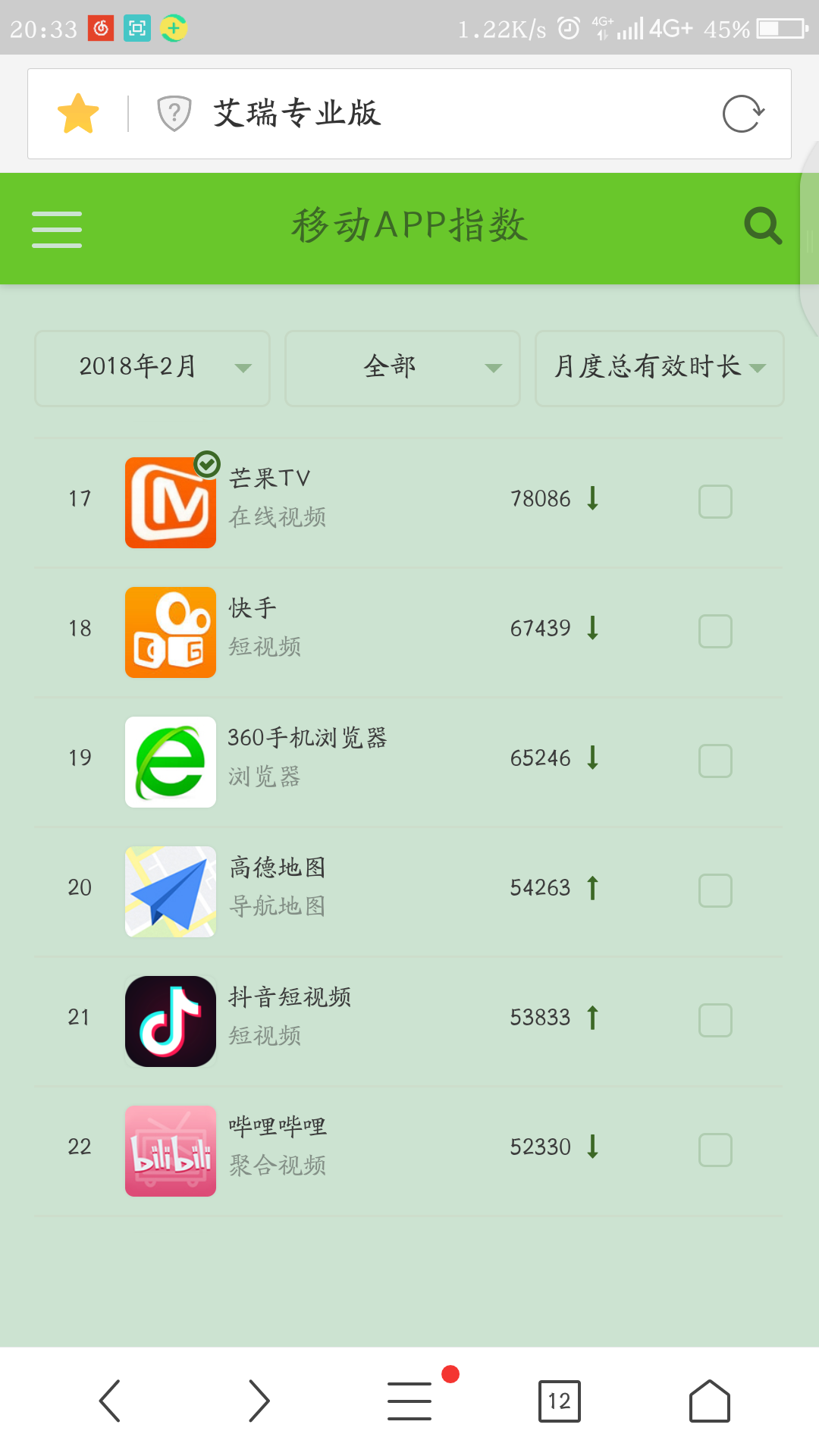The image size is (819, 1456).
Task: Open the browser menu in bottom bar
Action: (x=409, y=1401)
